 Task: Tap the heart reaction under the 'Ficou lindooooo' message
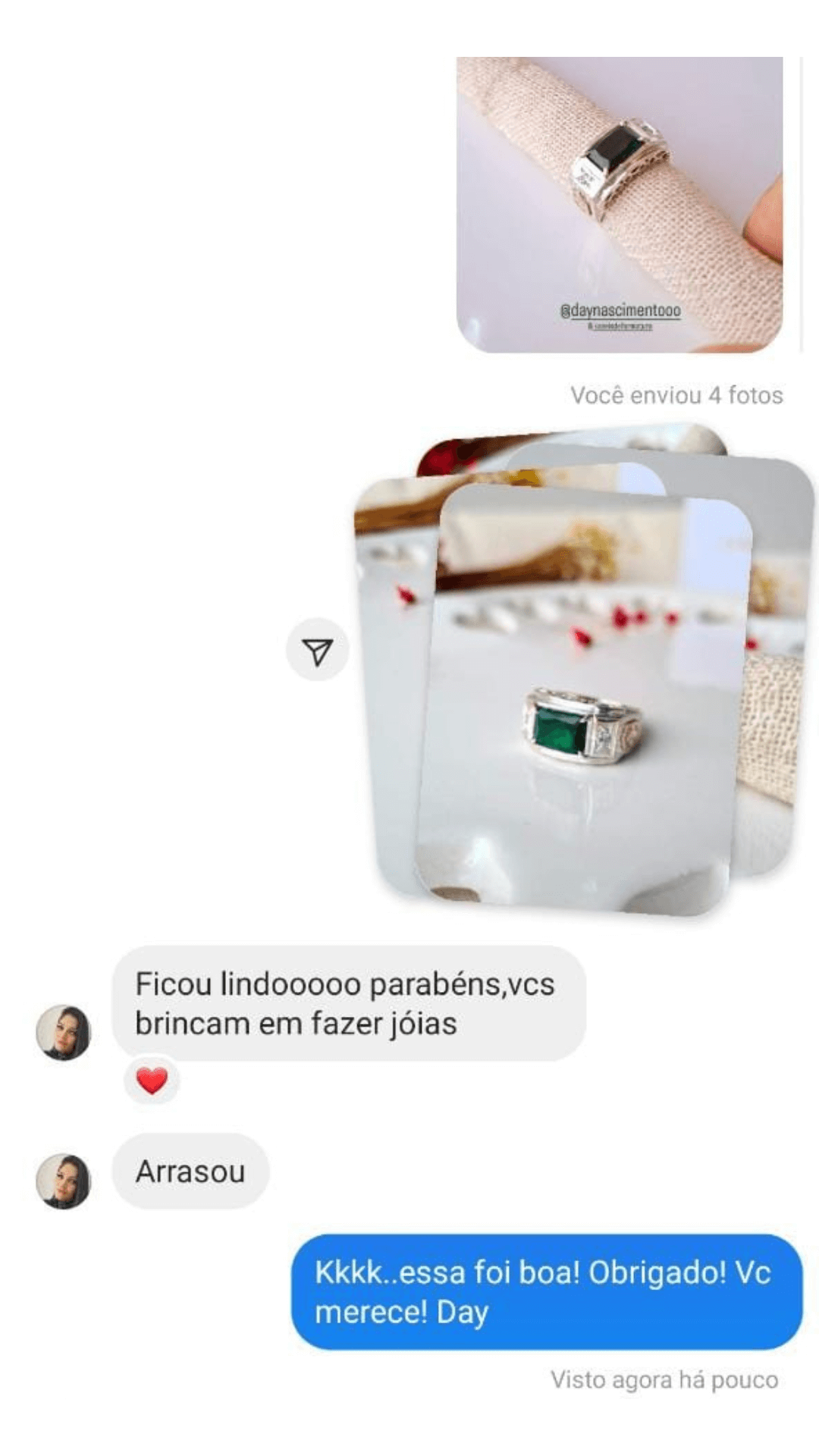pyautogui.click(x=152, y=1080)
